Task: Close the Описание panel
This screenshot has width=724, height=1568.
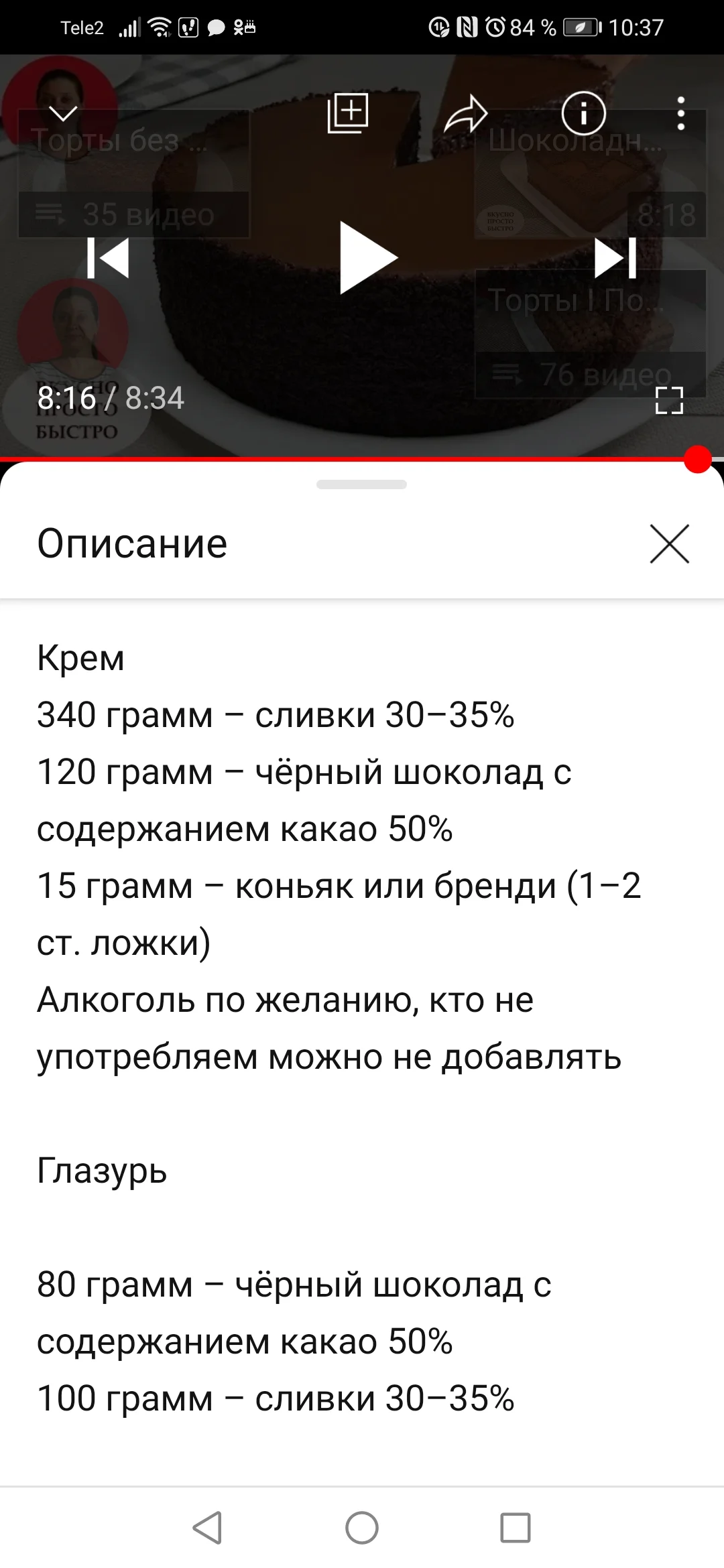Action: (x=668, y=544)
